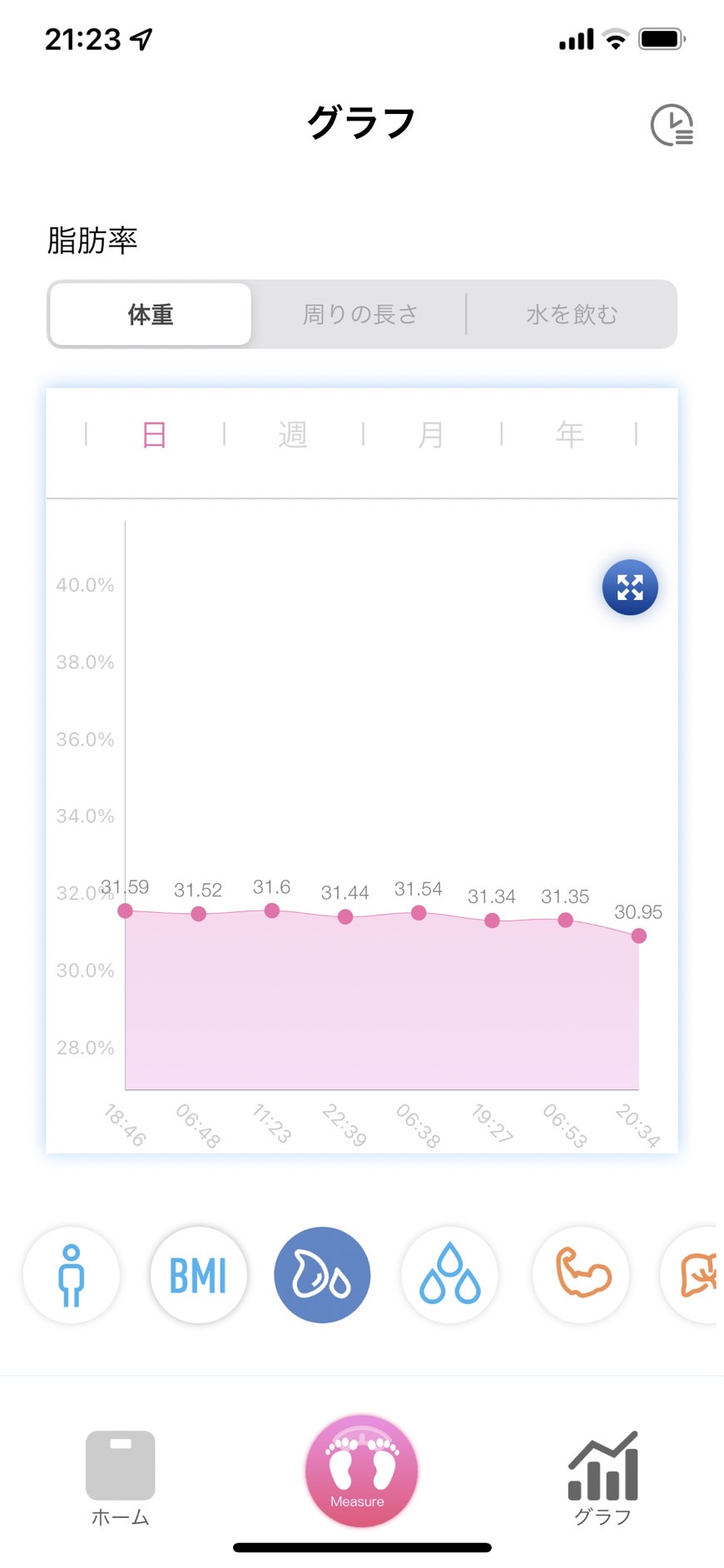Switch to the 周りの長さ segment
Screen dimensions: 724x1568
click(x=360, y=315)
